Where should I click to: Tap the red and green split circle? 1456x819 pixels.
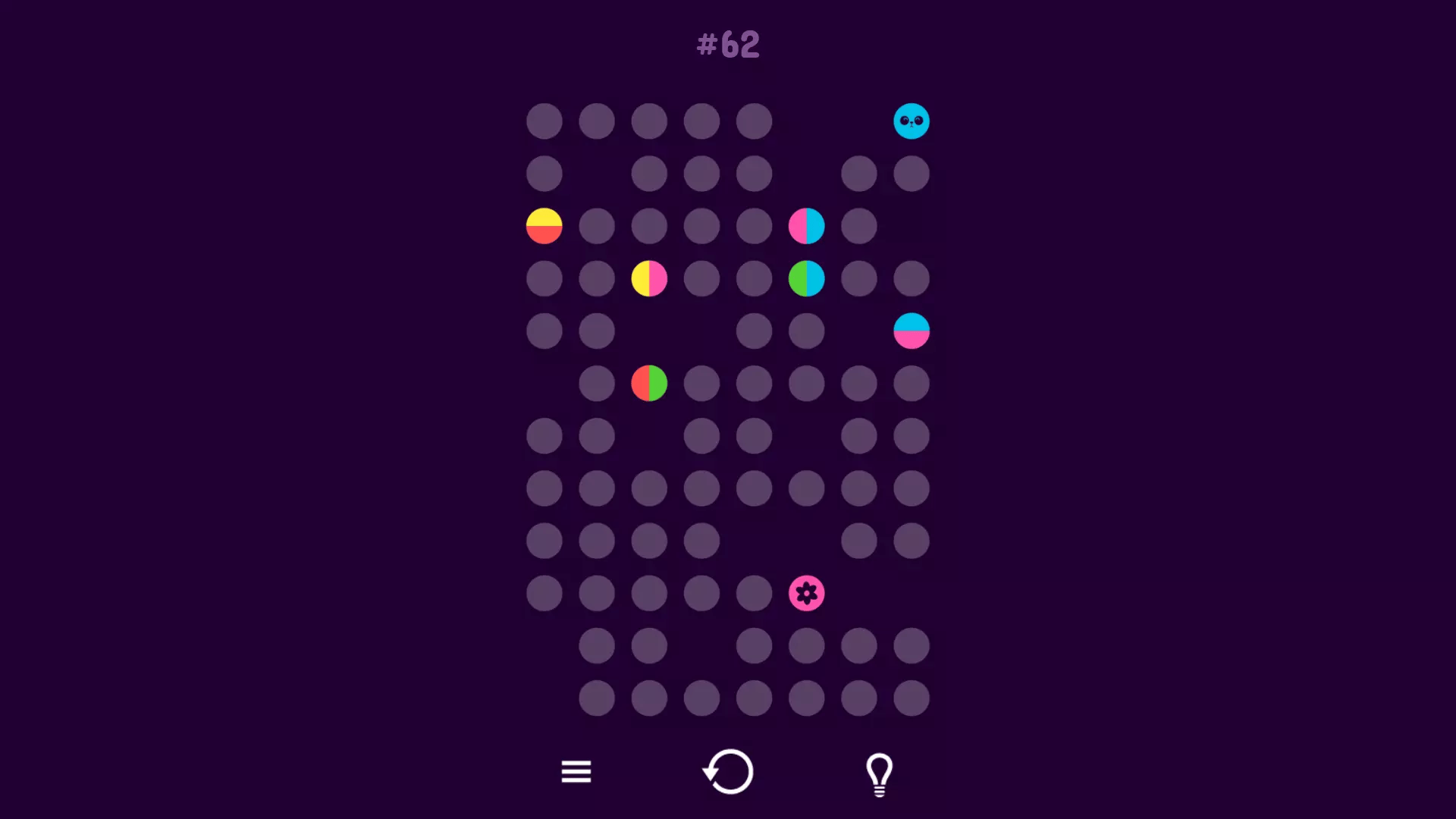649,383
